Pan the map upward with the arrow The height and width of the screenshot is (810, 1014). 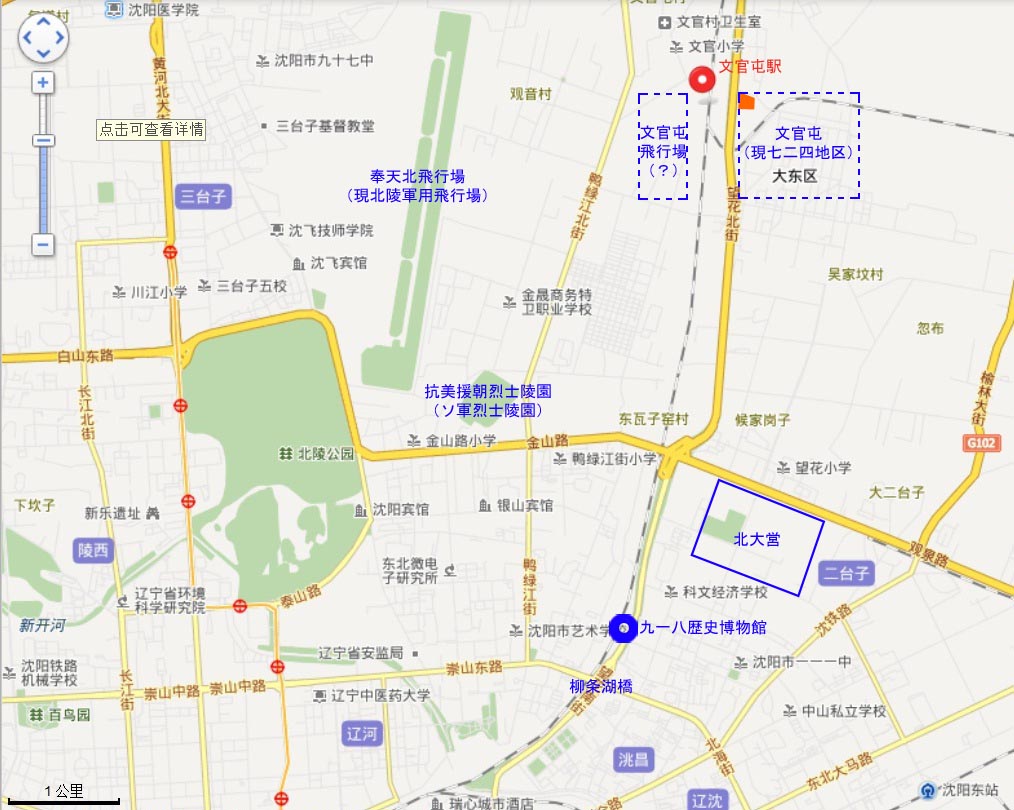click(x=43, y=22)
